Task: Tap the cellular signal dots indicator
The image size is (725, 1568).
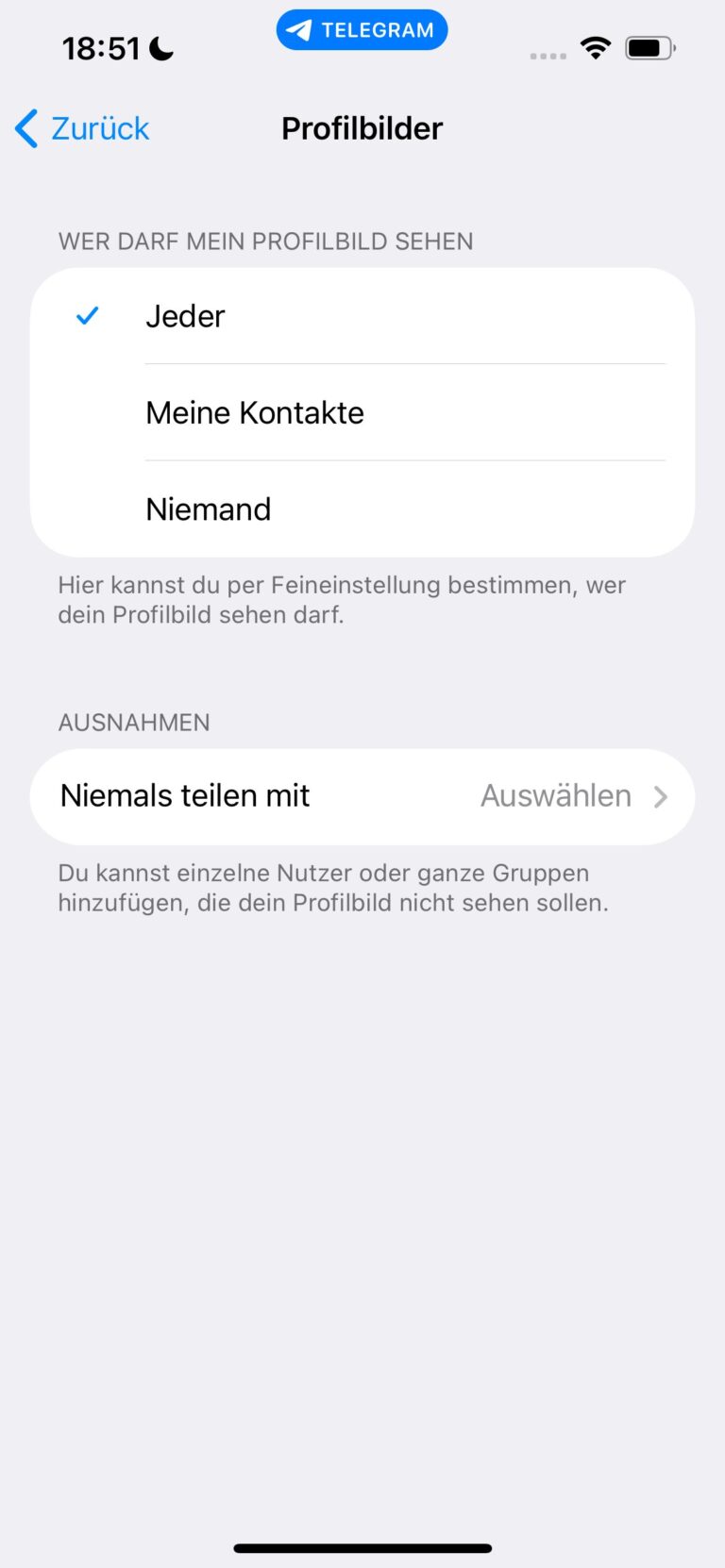Action: (x=547, y=55)
